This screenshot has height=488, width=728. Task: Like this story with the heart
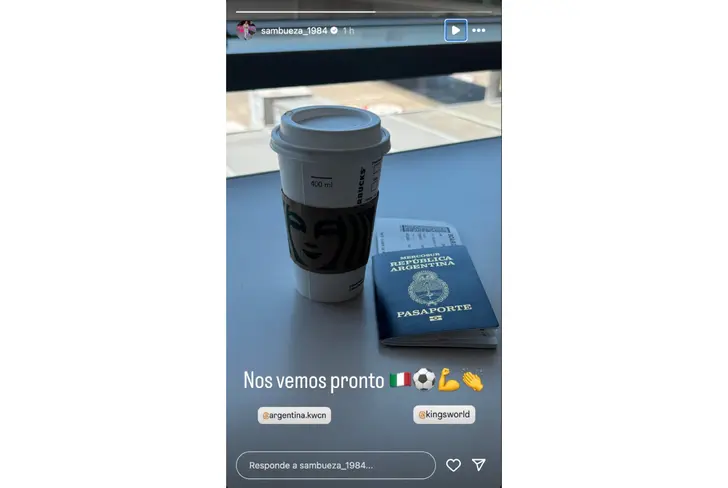tap(453, 465)
